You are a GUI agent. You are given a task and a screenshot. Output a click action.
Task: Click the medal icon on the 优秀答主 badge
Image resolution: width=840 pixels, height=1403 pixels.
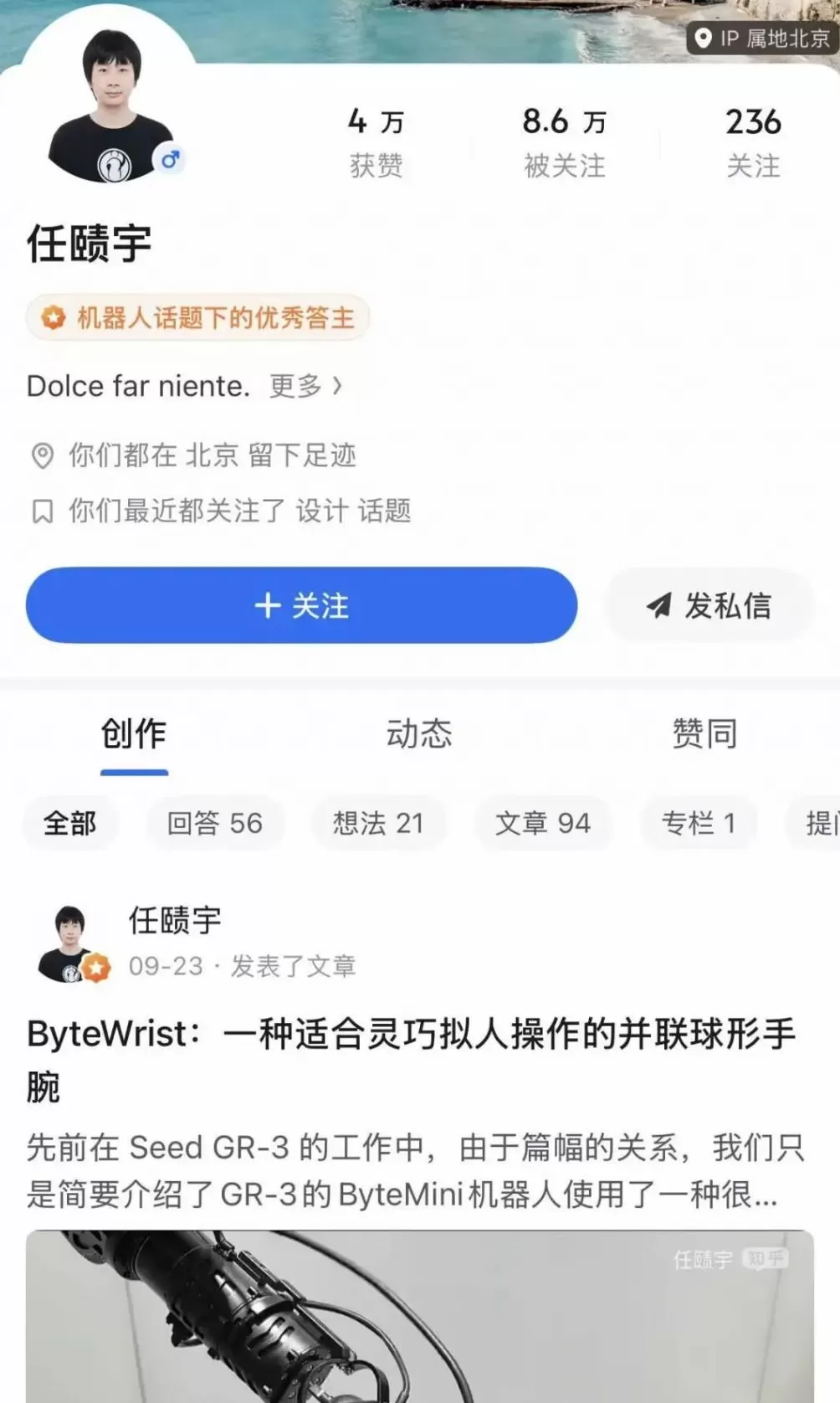(54, 317)
